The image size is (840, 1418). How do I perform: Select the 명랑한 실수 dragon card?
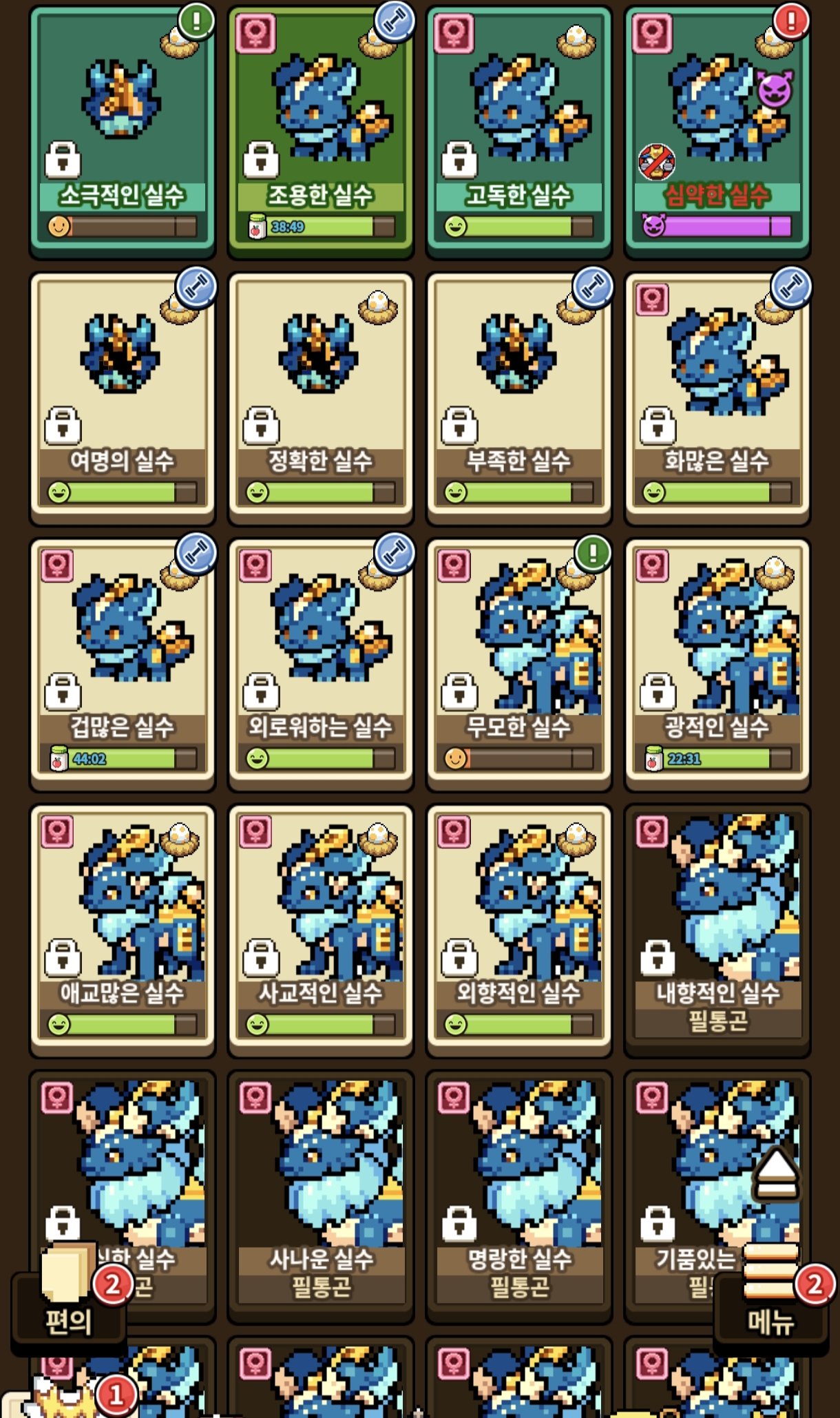point(518,1191)
